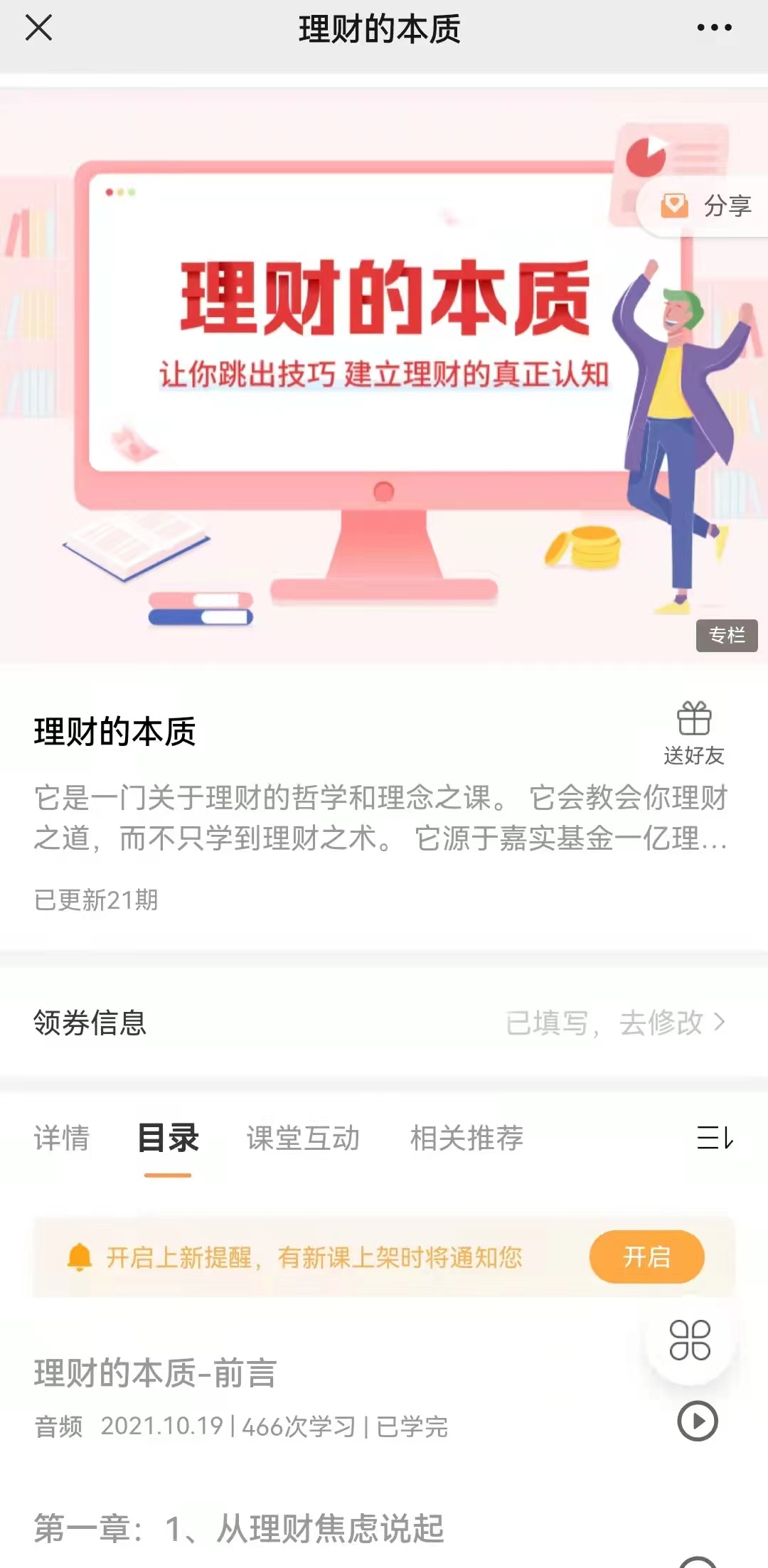The image size is (768, 1568).
Task: Play the 理财的本质-前言 audio
Action: coord(698,1421)
